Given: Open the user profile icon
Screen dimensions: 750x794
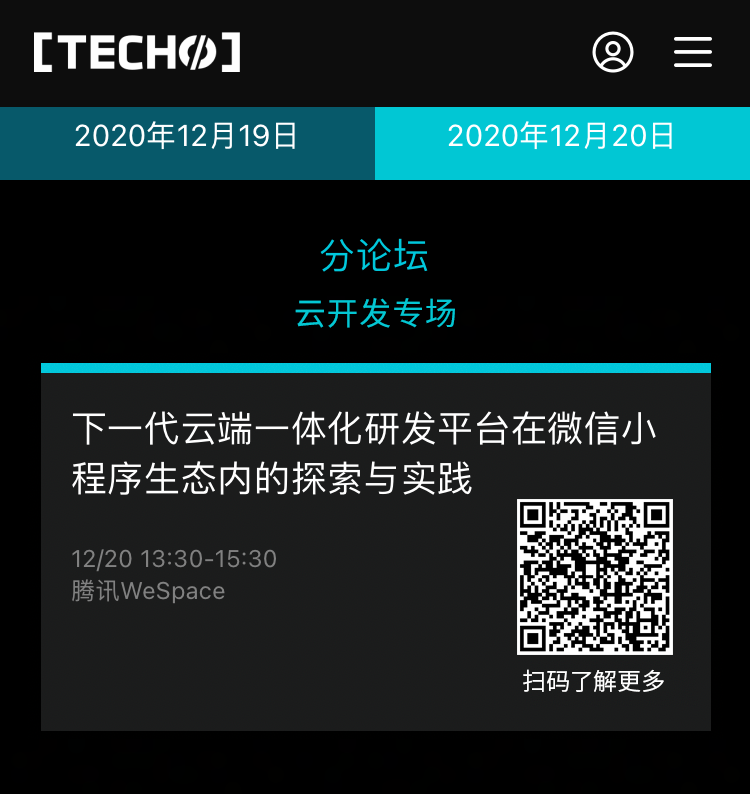Looking at the screenshot, I should tap(613, 52).
